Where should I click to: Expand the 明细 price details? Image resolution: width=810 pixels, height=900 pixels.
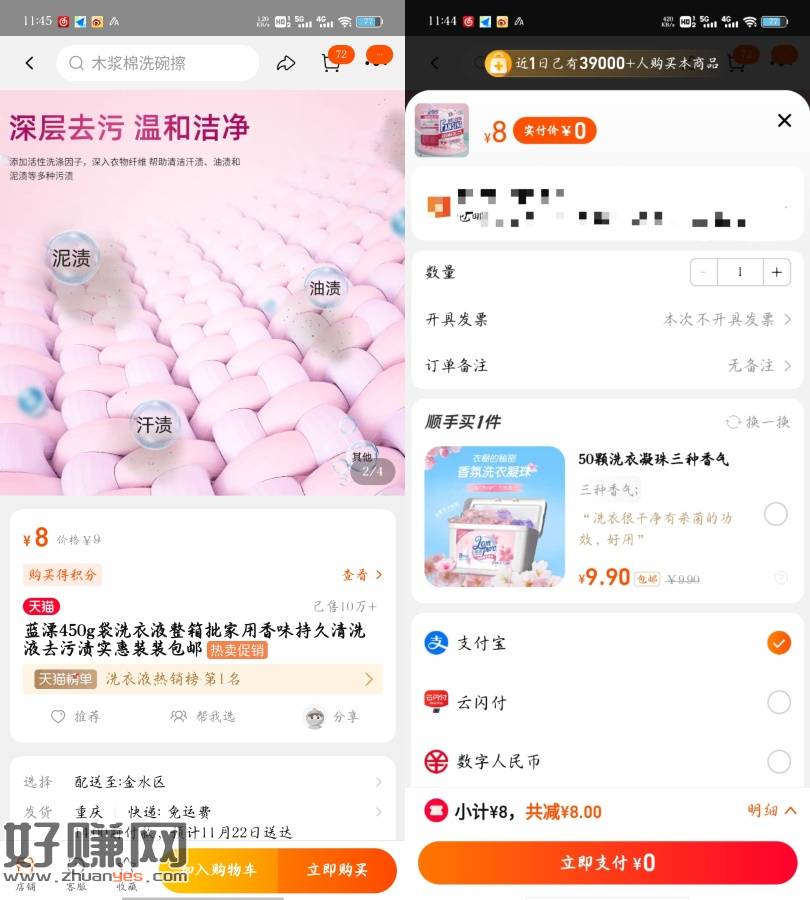771,811
